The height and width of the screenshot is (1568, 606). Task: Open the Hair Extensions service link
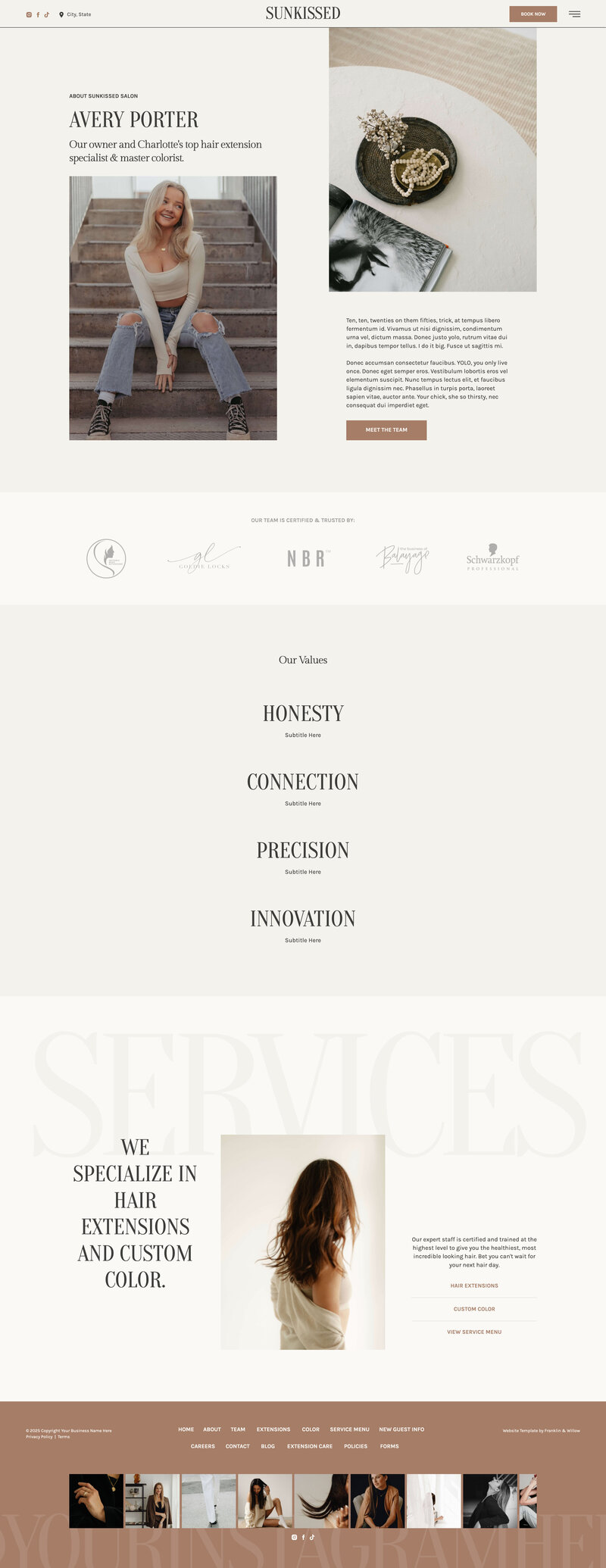point(474,1285)
